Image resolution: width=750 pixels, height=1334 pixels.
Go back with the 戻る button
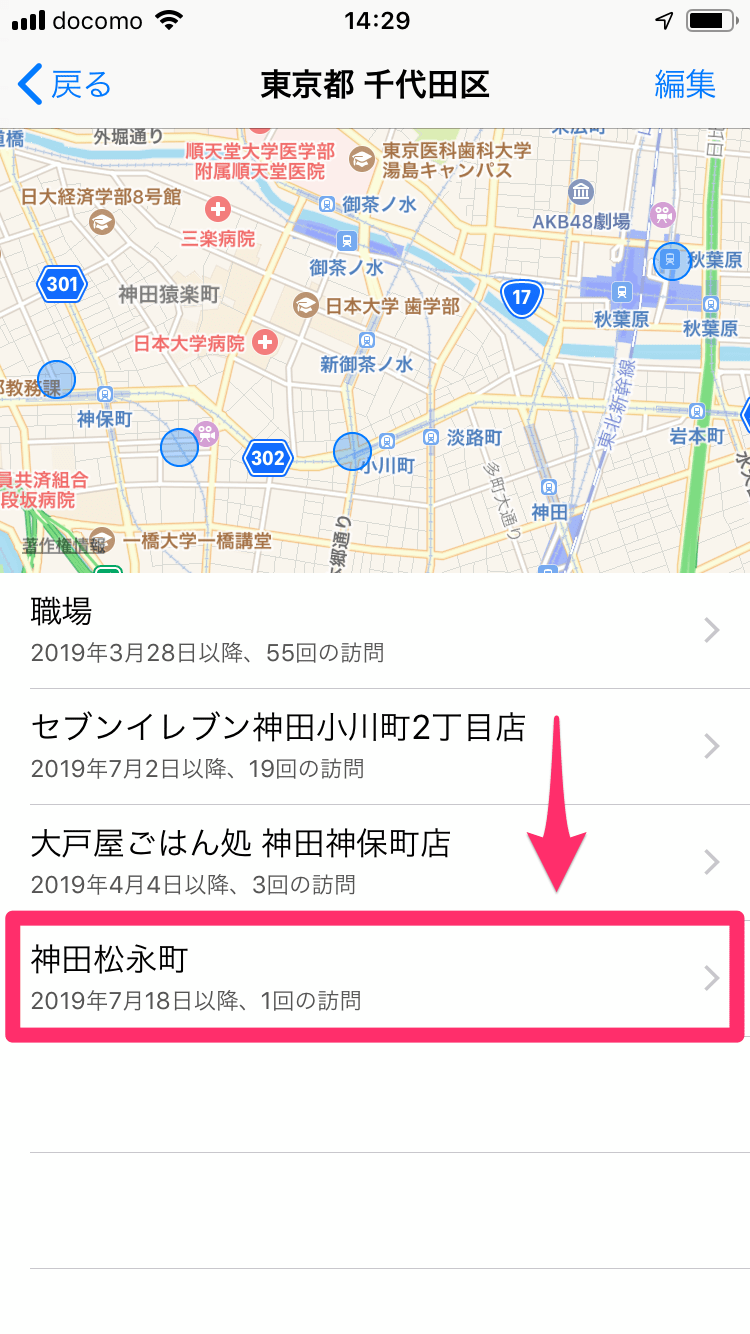click(64, 85)
